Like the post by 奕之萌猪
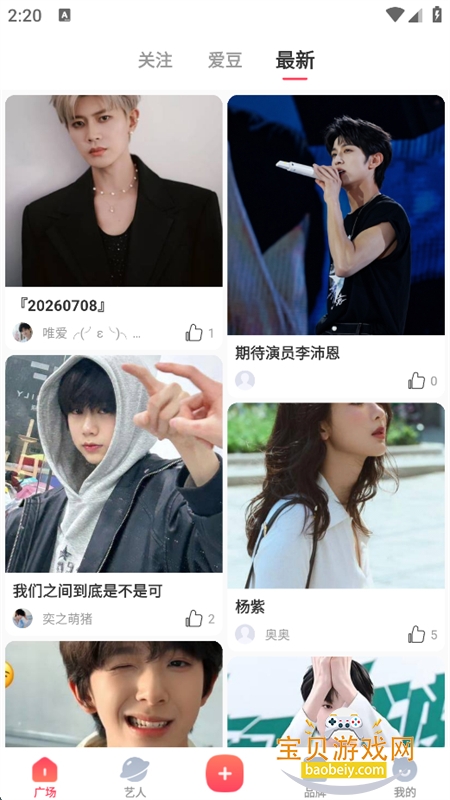 (x=194, y=619)
